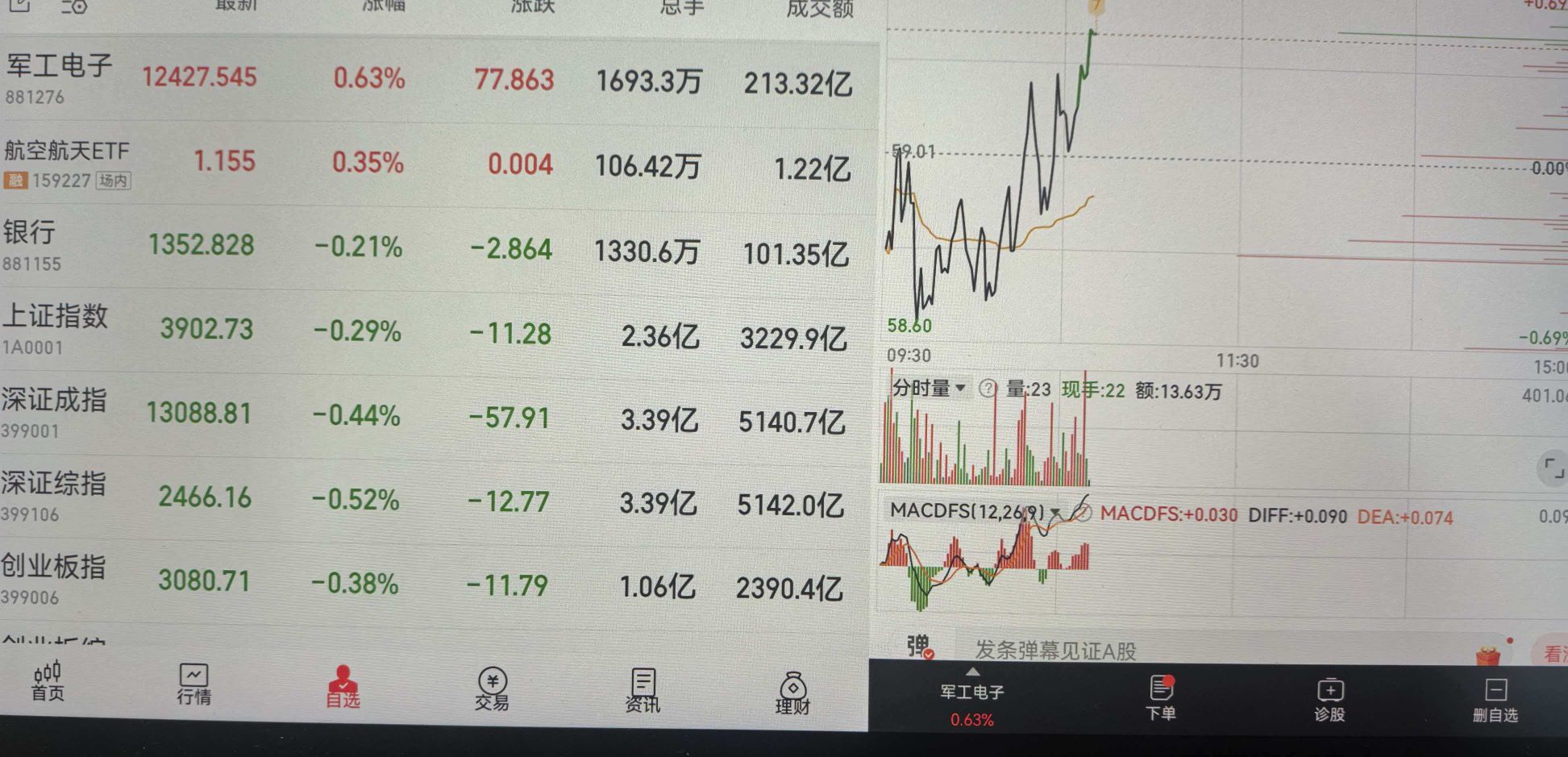Switch to the 行情 tab
Image resolution: width=1568 pixels, height=757 pixels.
click(x=193, y=684)
